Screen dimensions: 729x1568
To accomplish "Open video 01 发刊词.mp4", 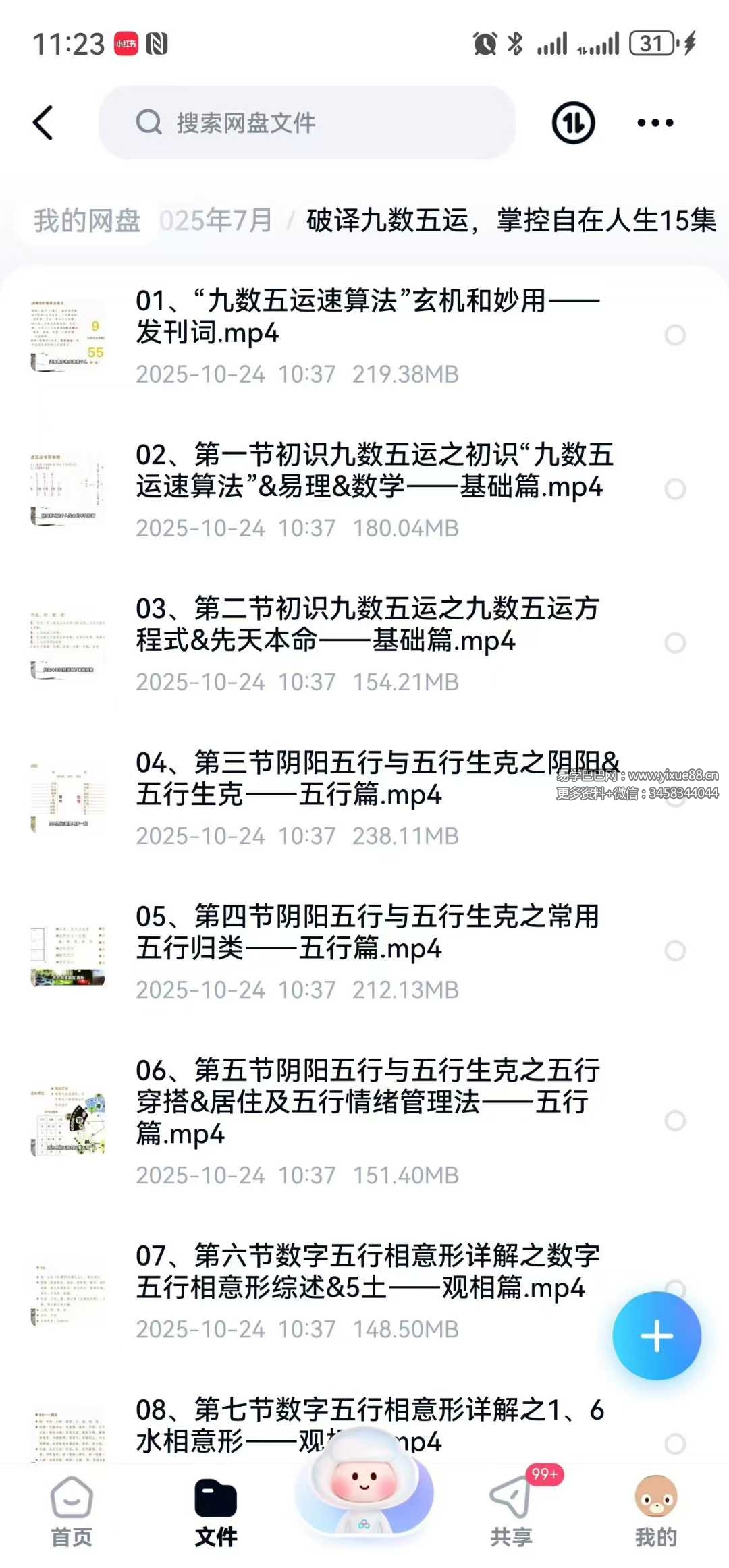I will [x=367, y=317].
